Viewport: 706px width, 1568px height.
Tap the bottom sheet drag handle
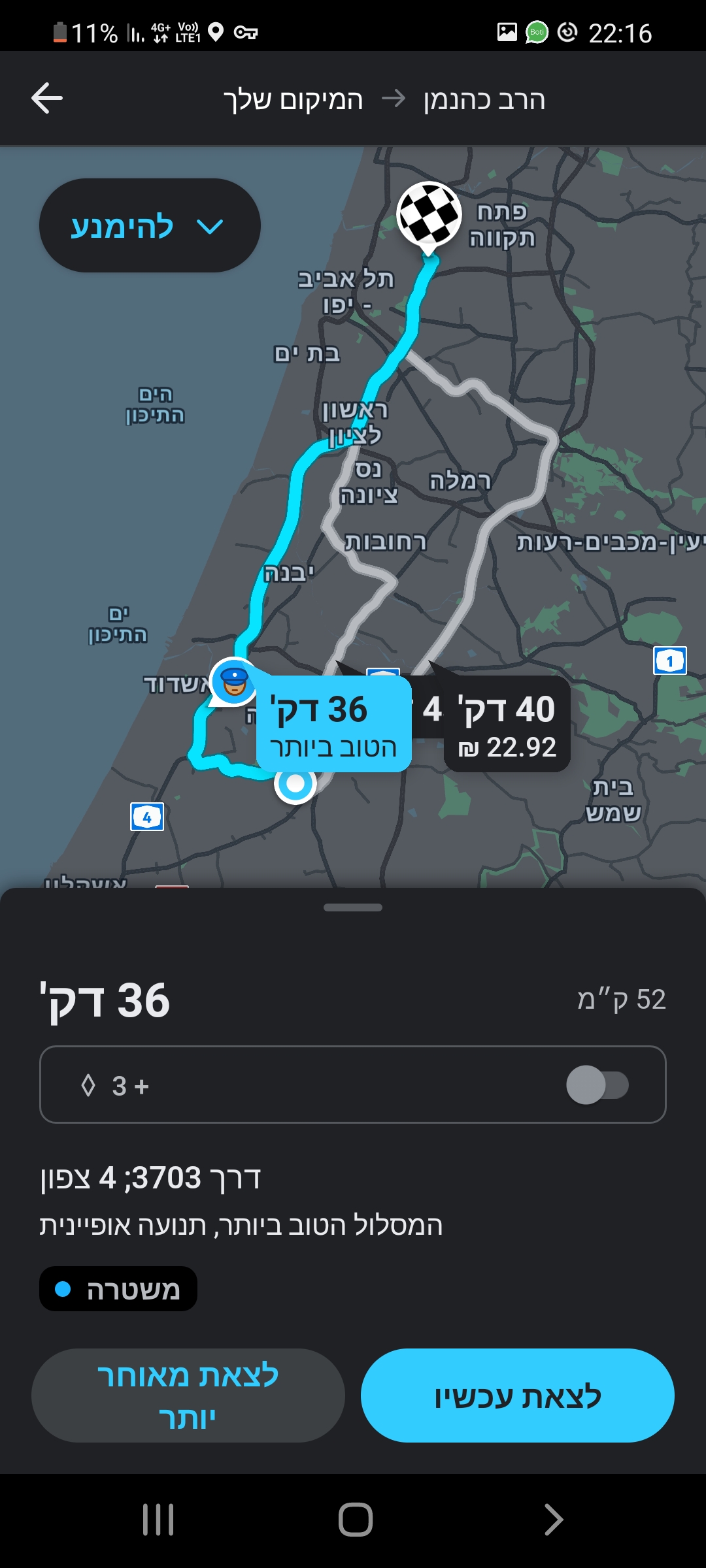353,907
